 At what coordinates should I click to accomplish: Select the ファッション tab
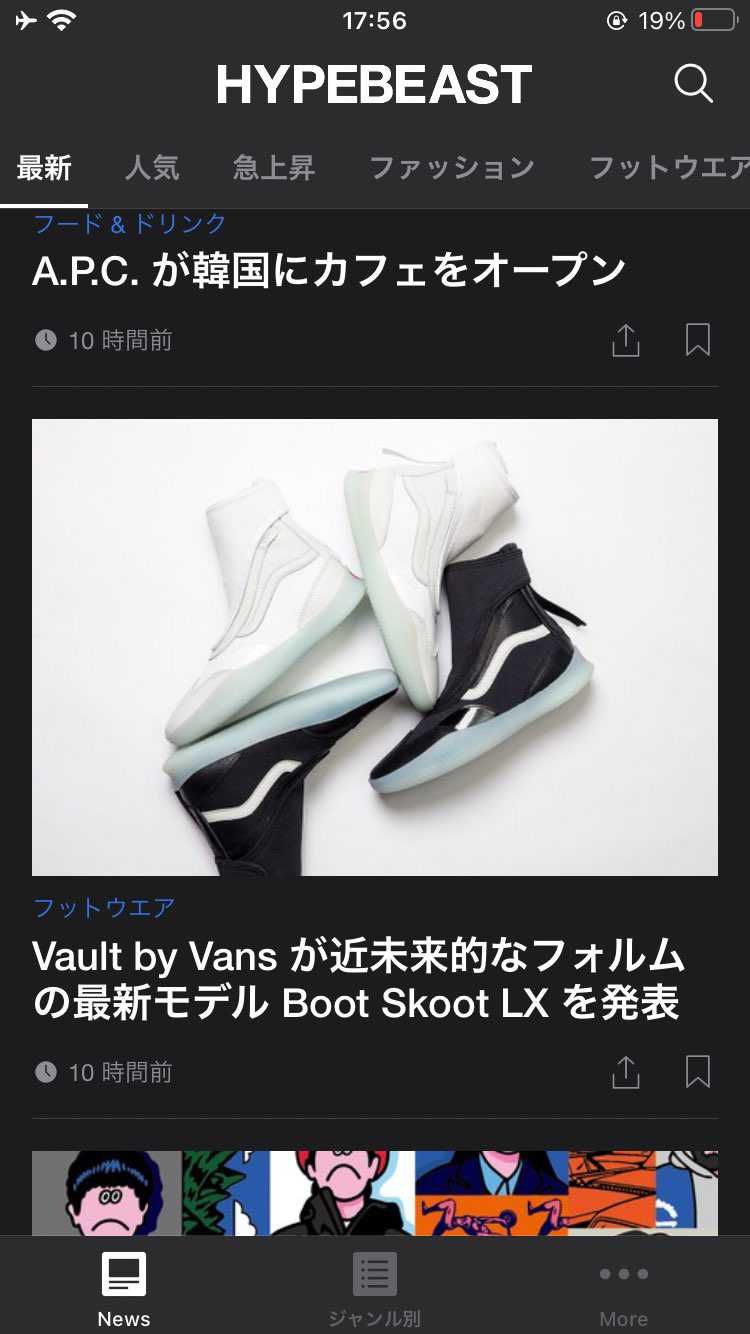tap(452, 169)
